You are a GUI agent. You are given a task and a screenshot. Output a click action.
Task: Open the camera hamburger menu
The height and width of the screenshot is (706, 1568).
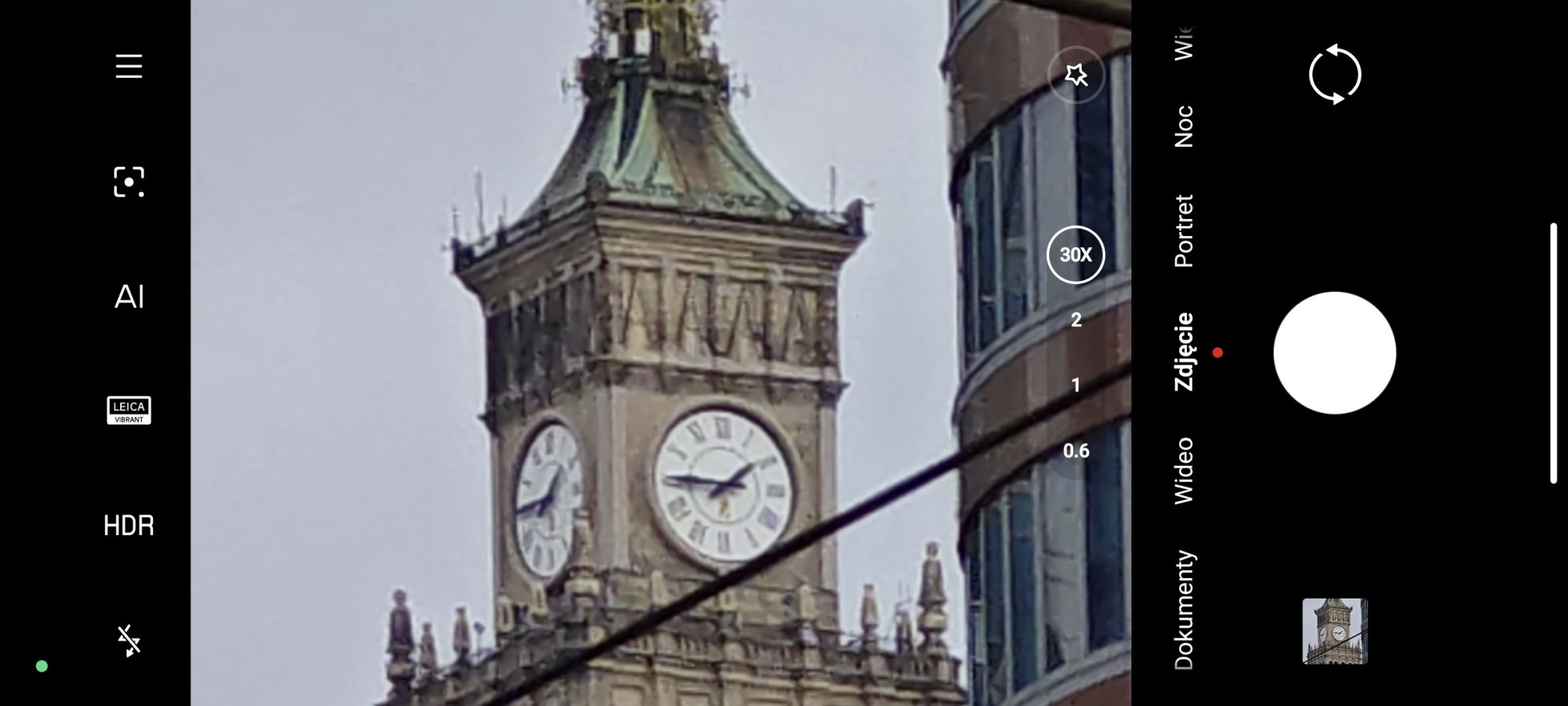pyautogui.click(x=129, y=67)
